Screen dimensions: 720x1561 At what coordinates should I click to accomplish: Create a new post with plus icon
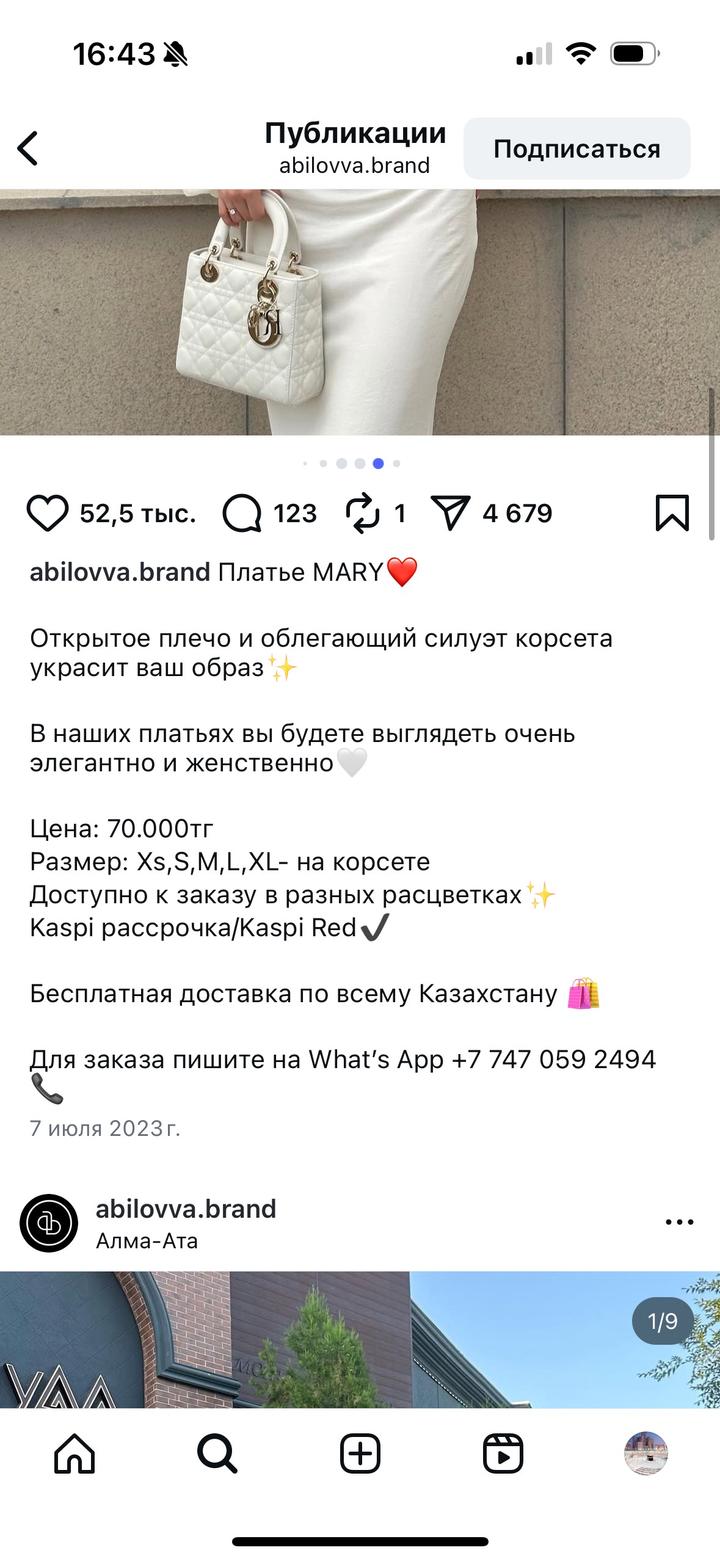360,1453
